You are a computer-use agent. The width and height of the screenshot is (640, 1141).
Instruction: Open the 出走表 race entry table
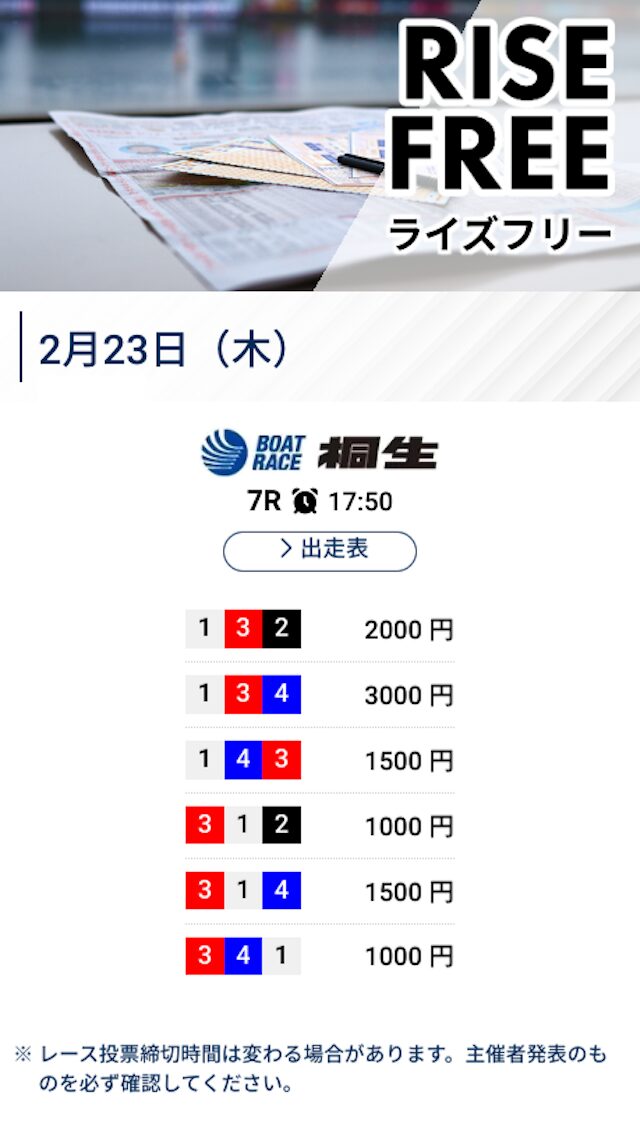coord(320,551)
